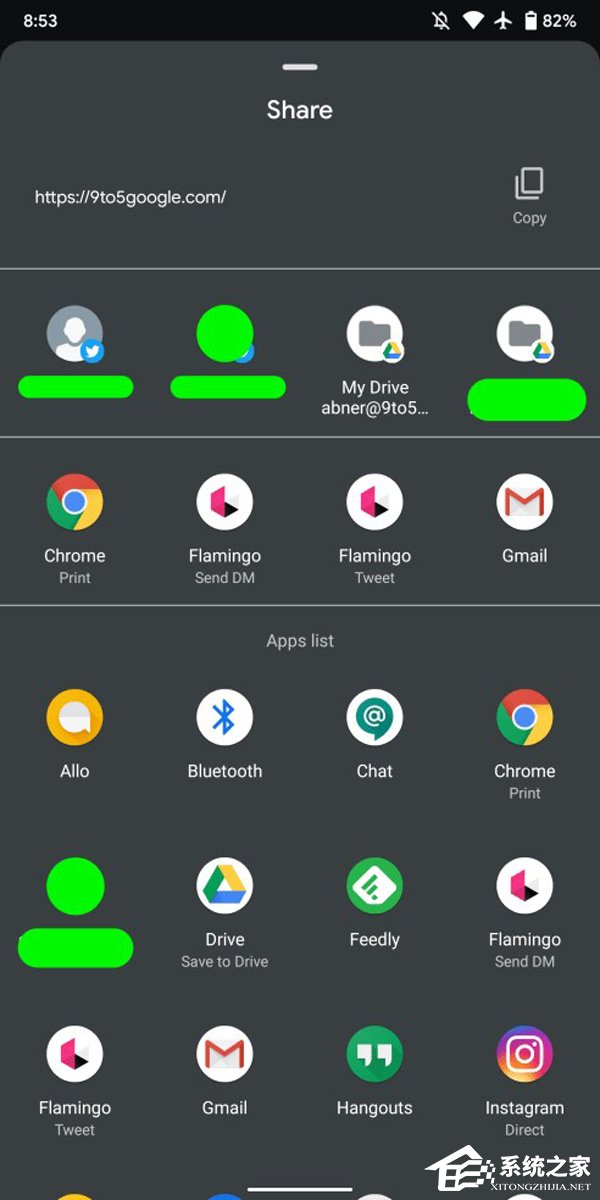600x1200 pixels.
Task: Share via Gmail in suggested row
Action: (x=525, y=503)
